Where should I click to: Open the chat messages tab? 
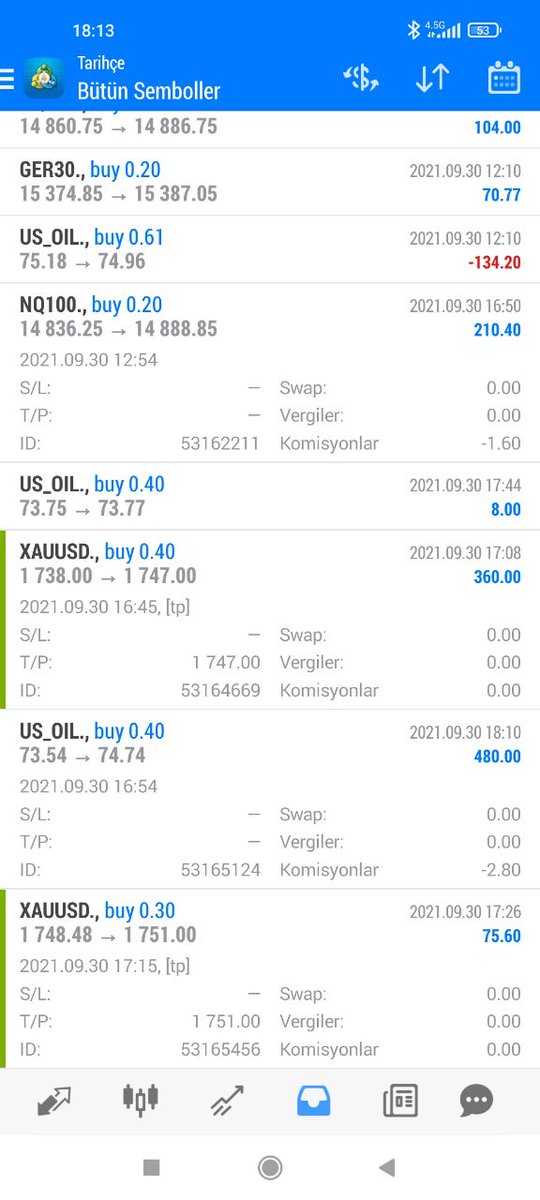click(x=476, y=1101)
